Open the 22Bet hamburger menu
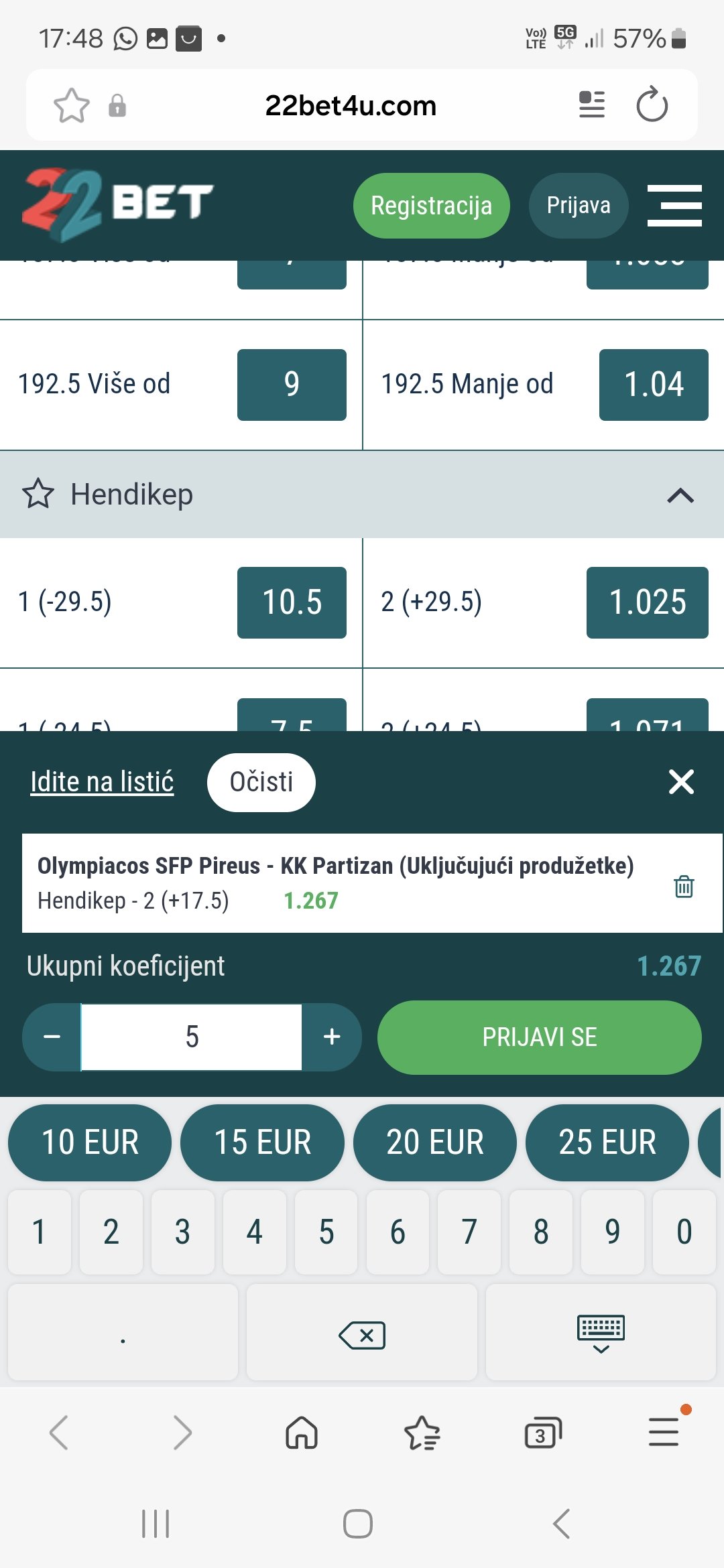The width and height of the screenshot is (724, 1568). [674, 206]
